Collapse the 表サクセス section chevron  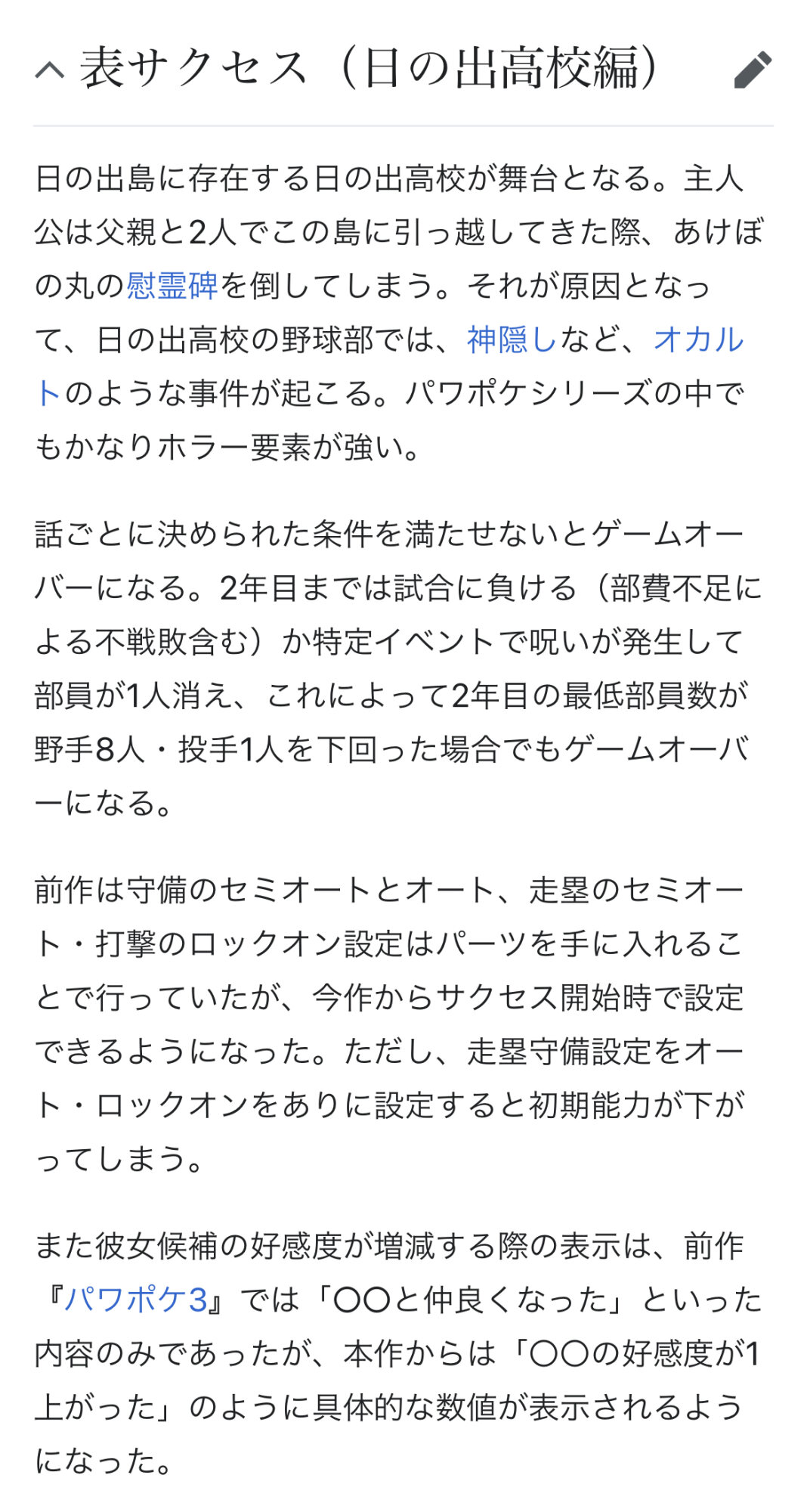point(50,70)
